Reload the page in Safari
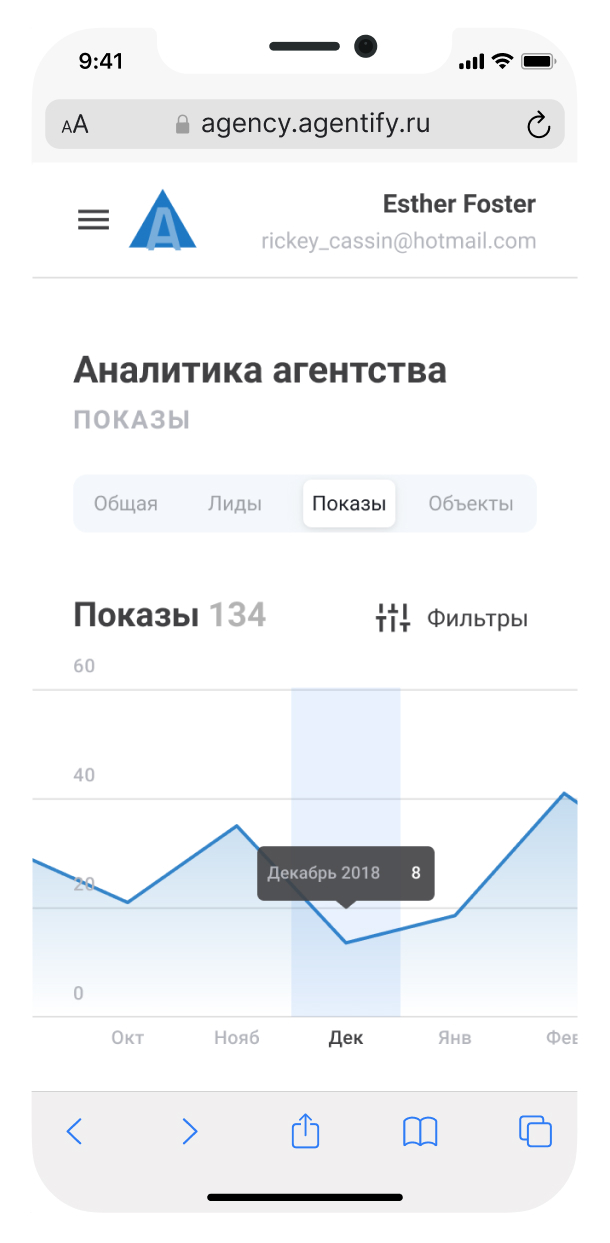610x1243 pixels. pyautogui.click(x=538, y=125)
